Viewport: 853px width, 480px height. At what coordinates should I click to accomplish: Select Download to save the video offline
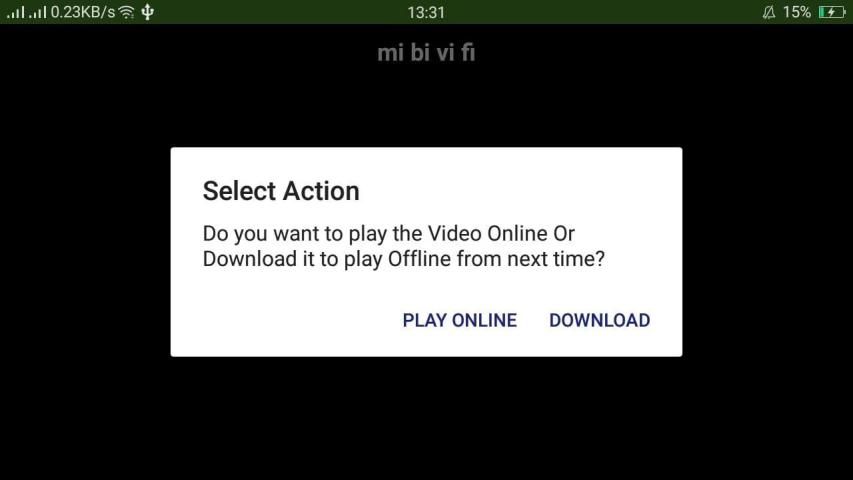(x=599, y=320)
